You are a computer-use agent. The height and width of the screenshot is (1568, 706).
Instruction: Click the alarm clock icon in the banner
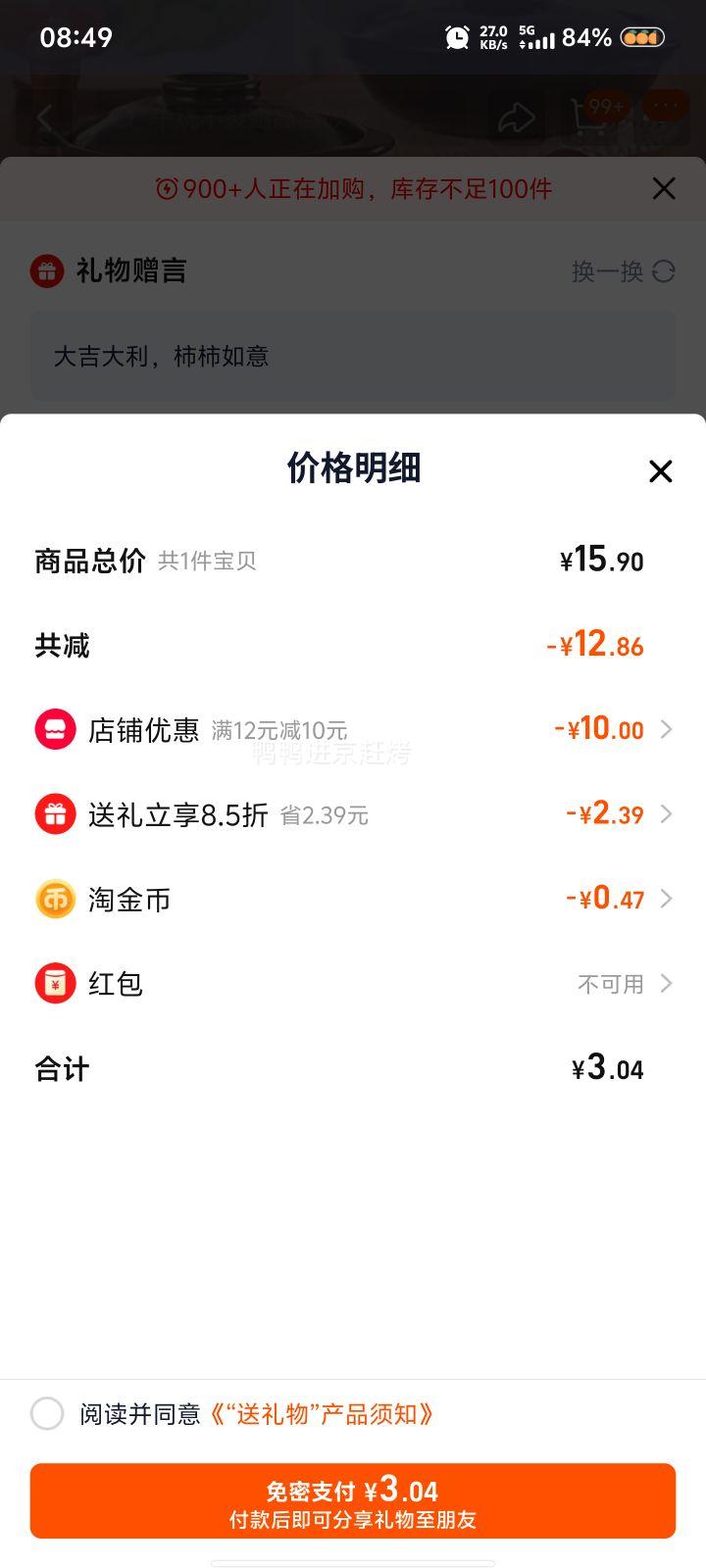coord(169,188)
